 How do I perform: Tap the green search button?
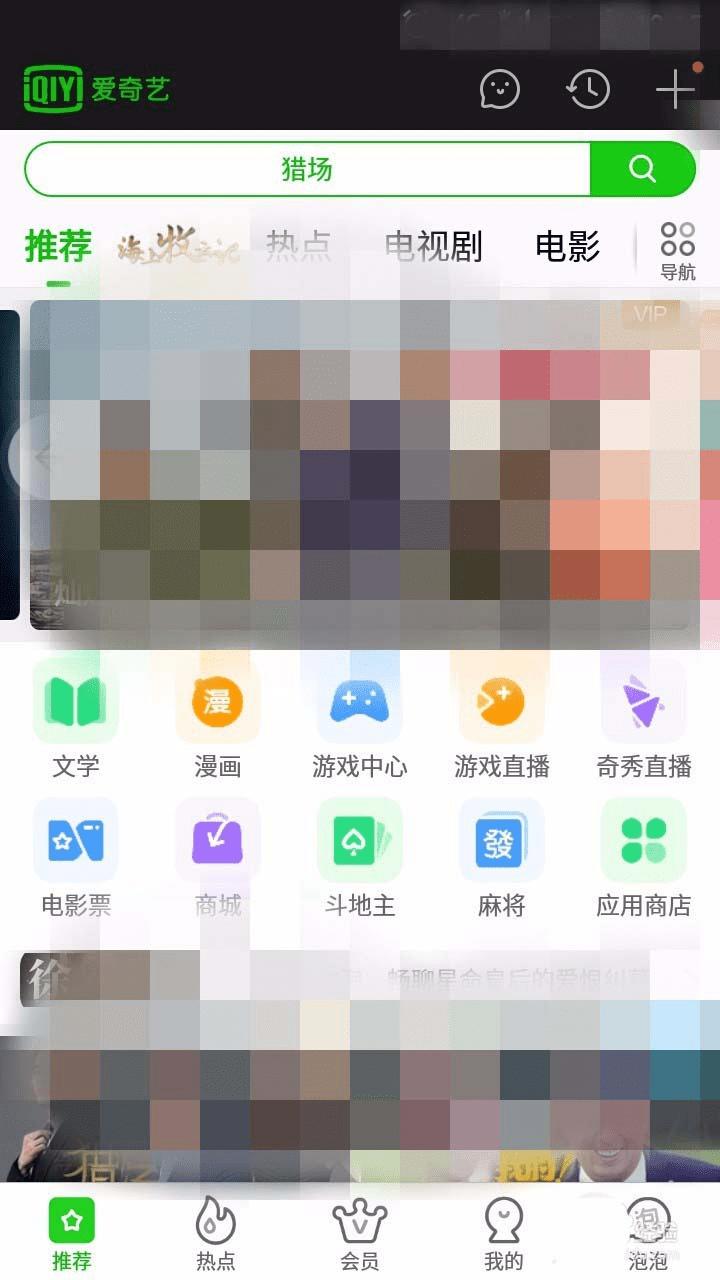pos(642,169)
